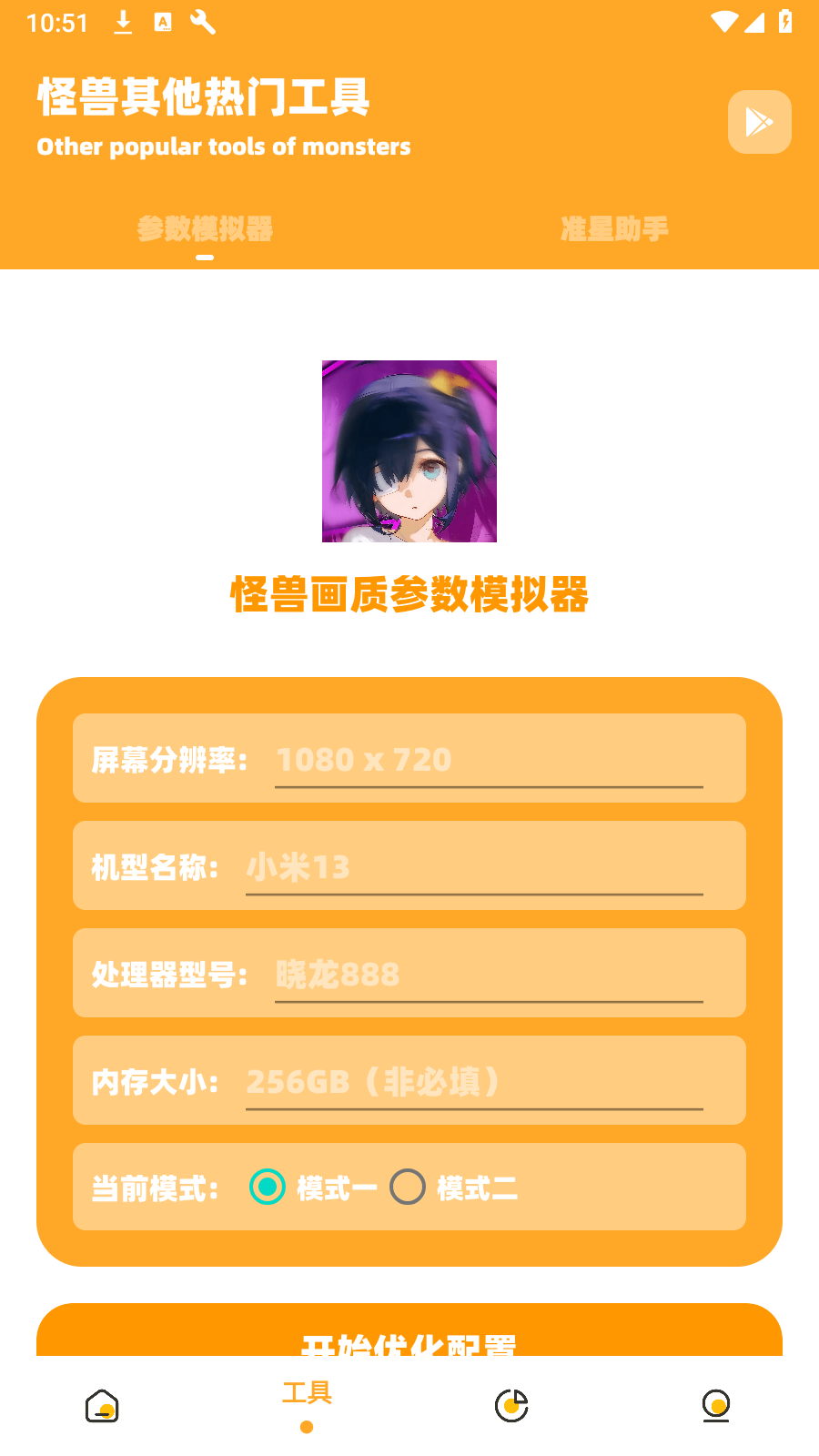The image size is (819, 1456).
Task: Open the profile tab in bottom navigation
Action: 716,1406
